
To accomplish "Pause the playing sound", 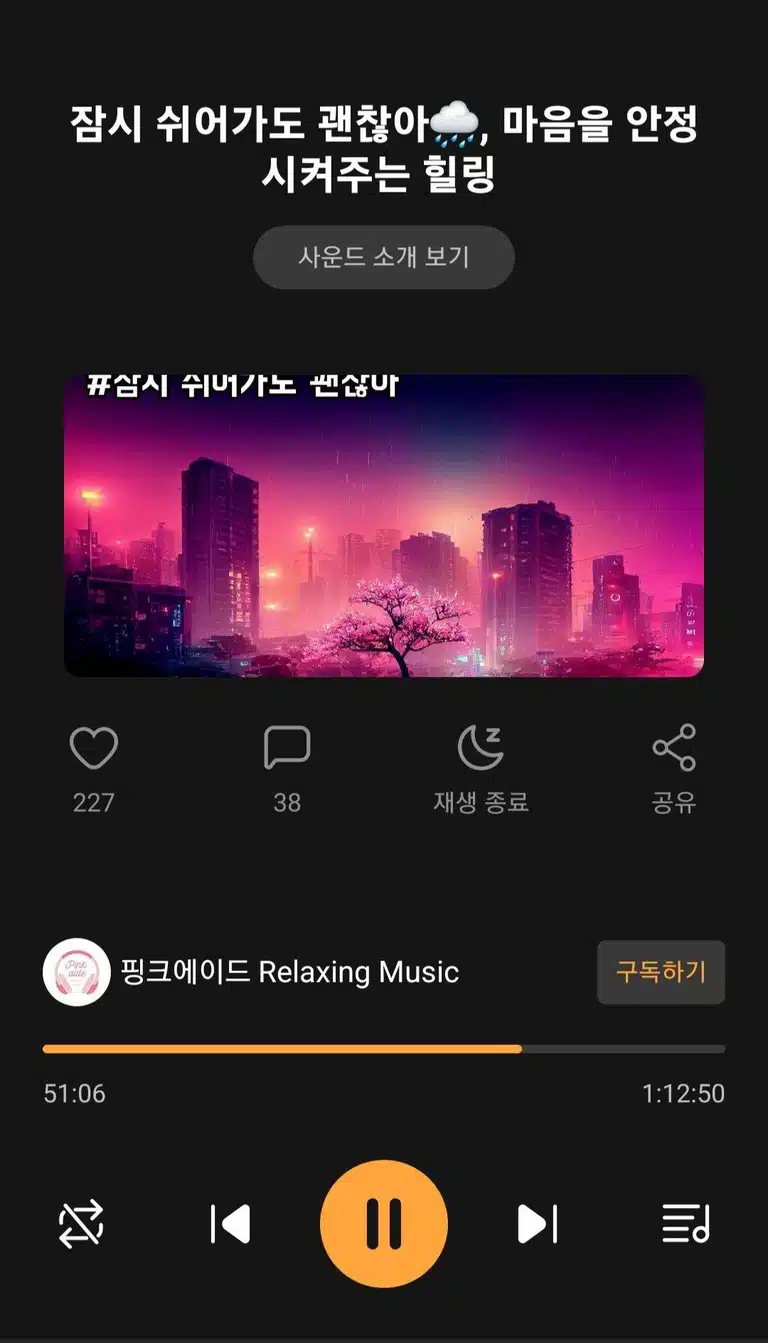I will pos(384,1224).
